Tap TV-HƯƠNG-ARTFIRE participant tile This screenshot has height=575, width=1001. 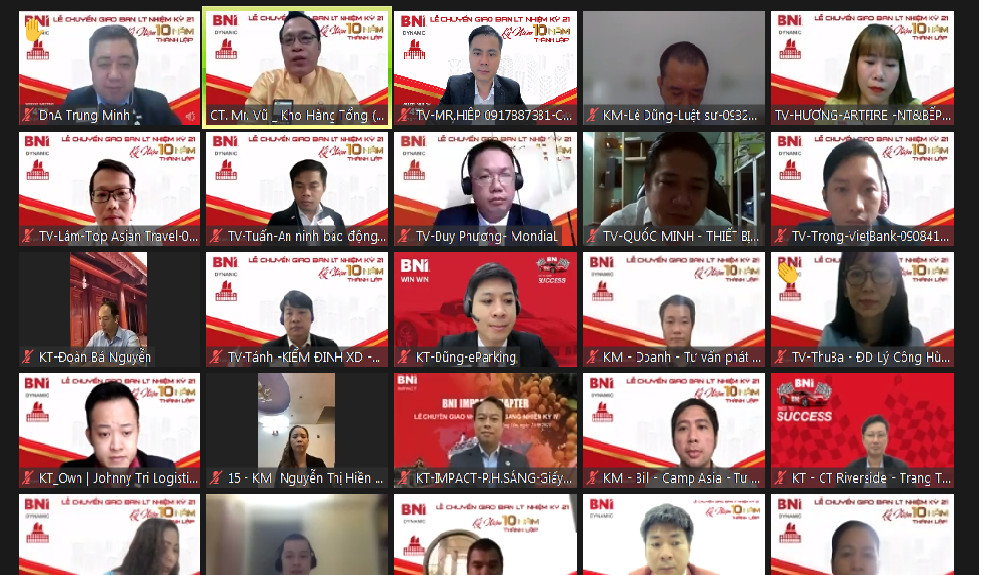pos(862,66)
